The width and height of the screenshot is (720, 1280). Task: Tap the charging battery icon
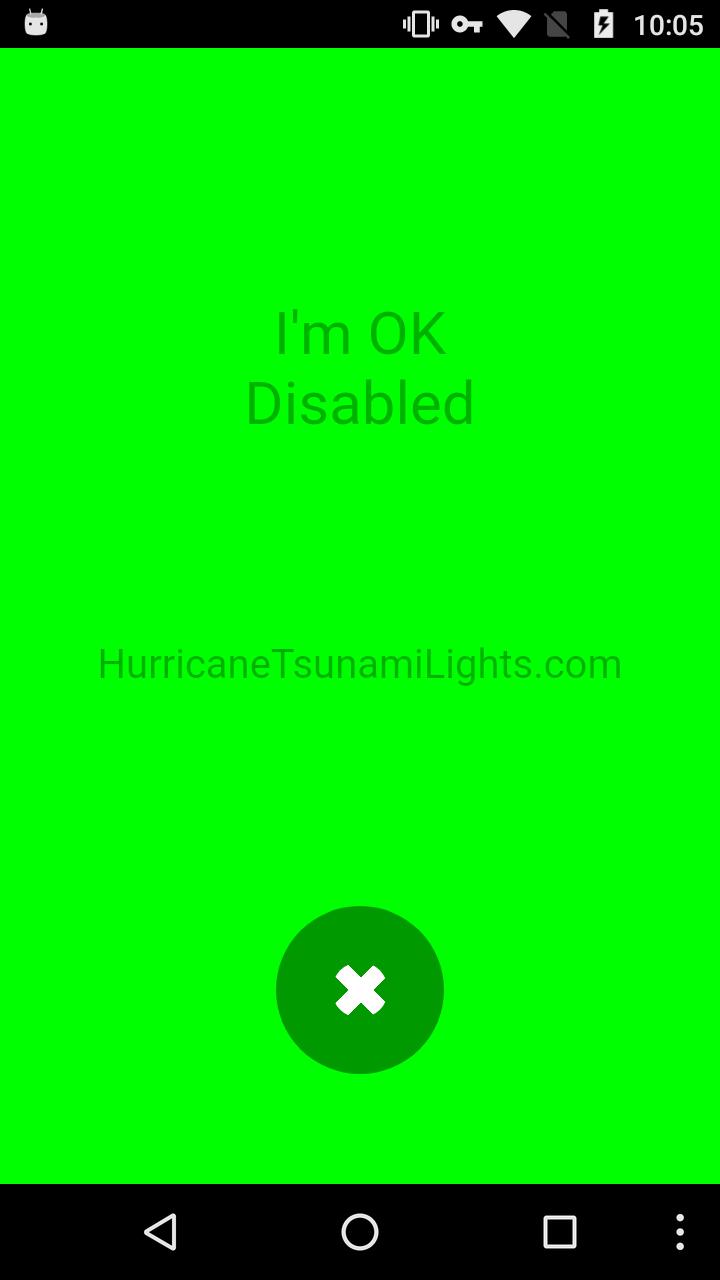[x=601, y=22]
